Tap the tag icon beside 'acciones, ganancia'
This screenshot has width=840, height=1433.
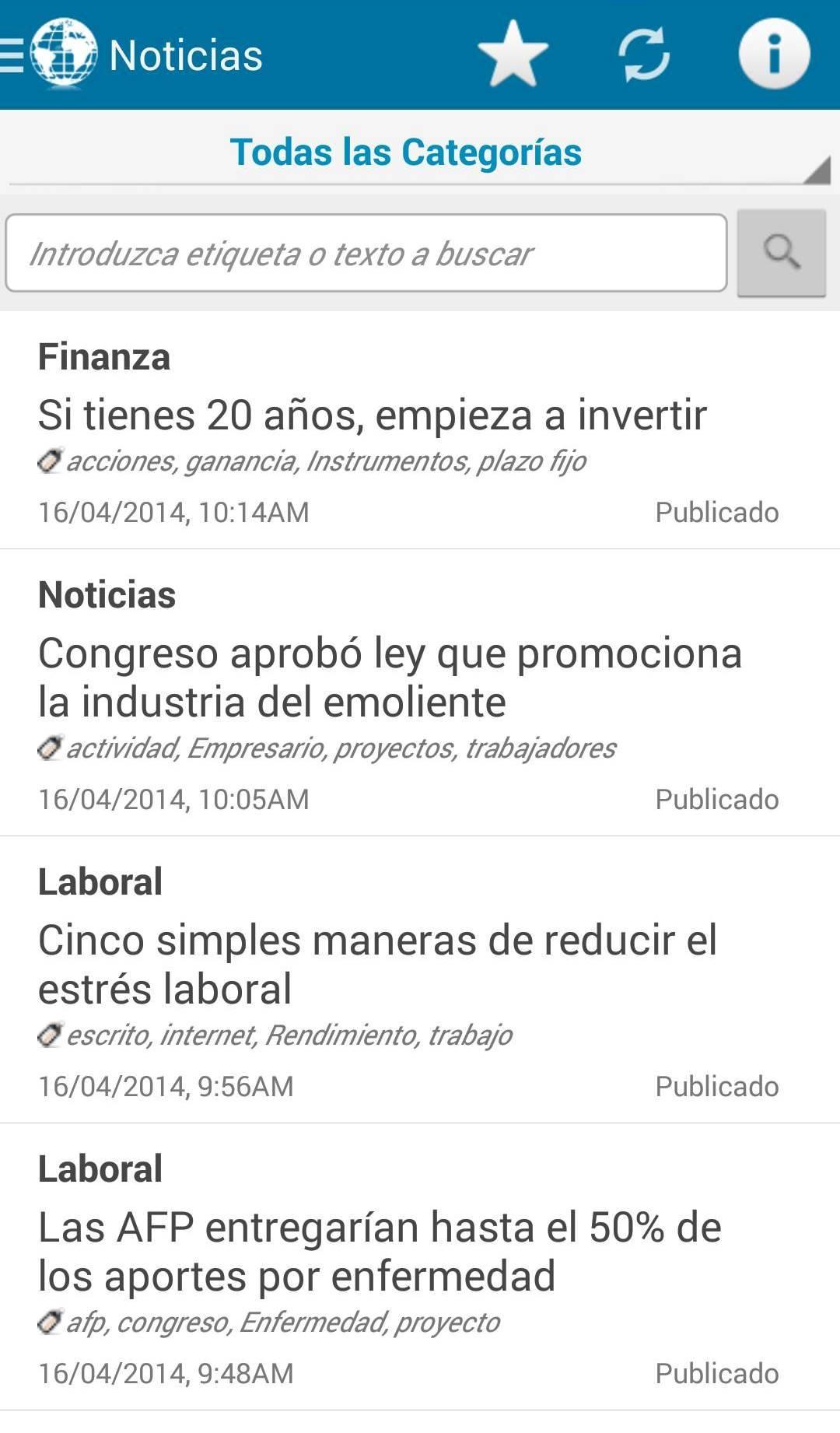[x=49, y=461]
